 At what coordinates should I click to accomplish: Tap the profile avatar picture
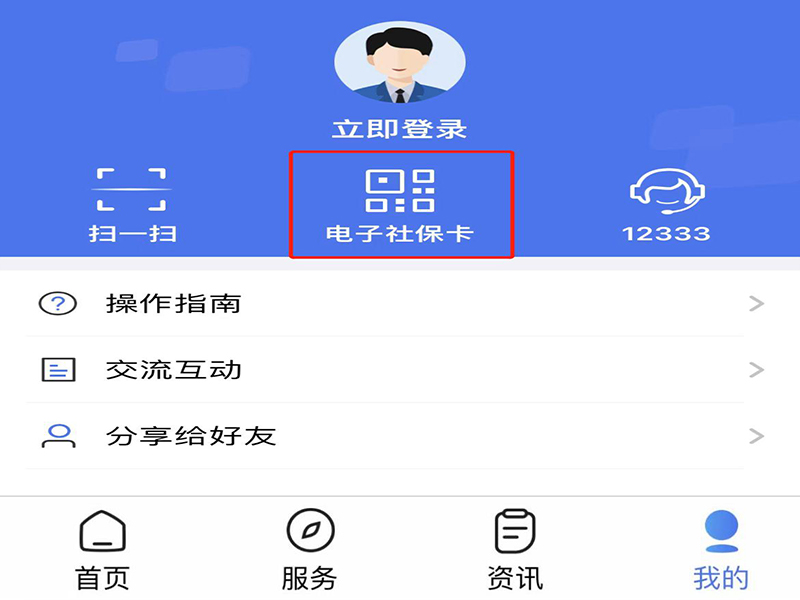click(x=399, y=64)
